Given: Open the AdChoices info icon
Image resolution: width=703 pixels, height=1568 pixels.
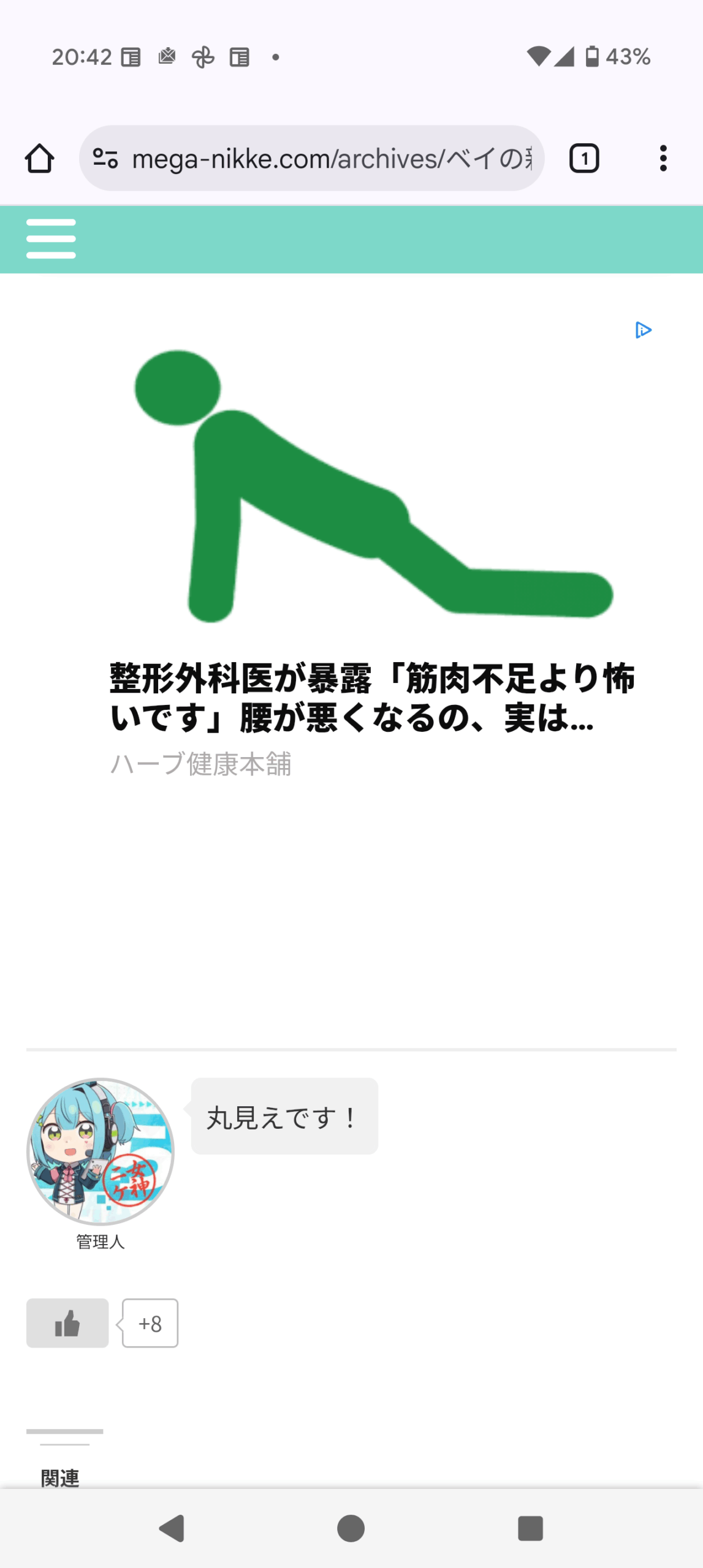Looking at the screenshot, I should click(643, 330).
